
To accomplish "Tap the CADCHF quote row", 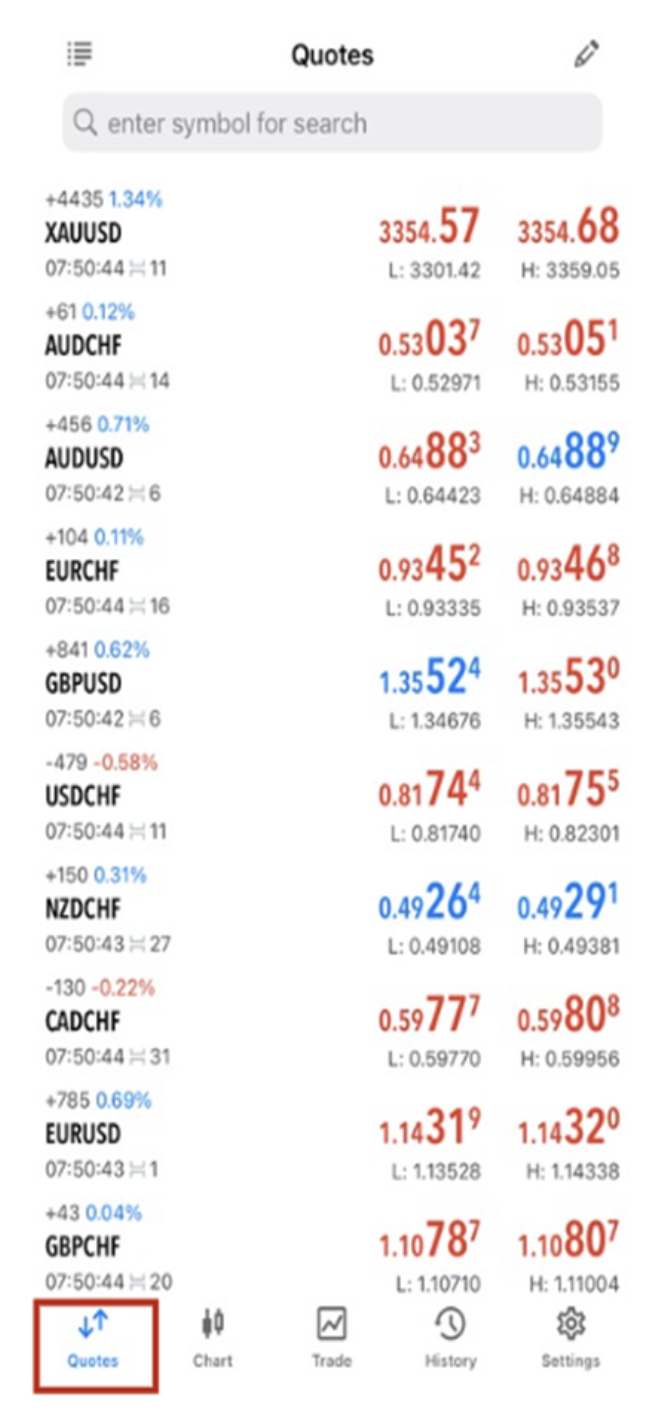I will (84, 1022).
